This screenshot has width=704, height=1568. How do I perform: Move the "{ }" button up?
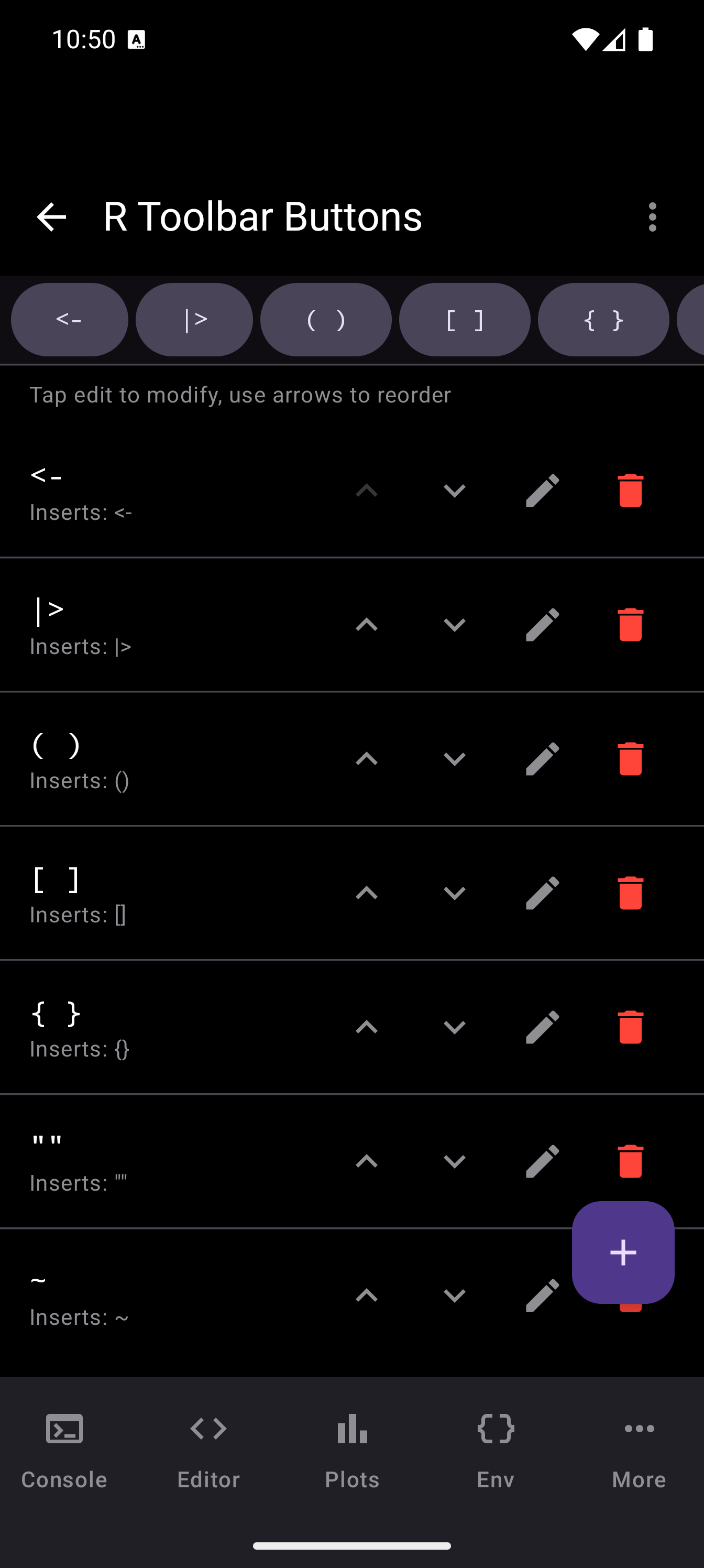(x=367, y=1027)
